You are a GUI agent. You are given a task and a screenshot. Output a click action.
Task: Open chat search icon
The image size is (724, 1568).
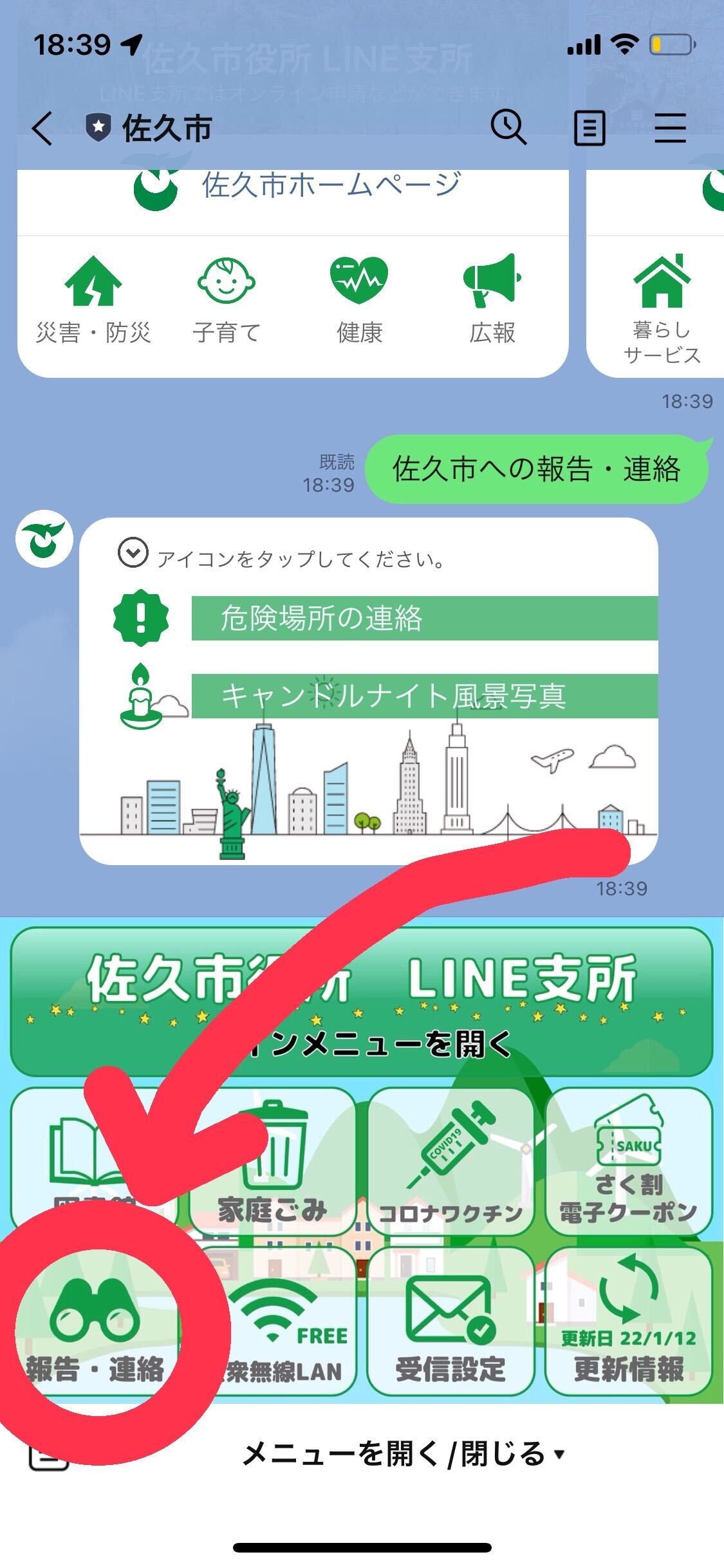pos(508,127)
